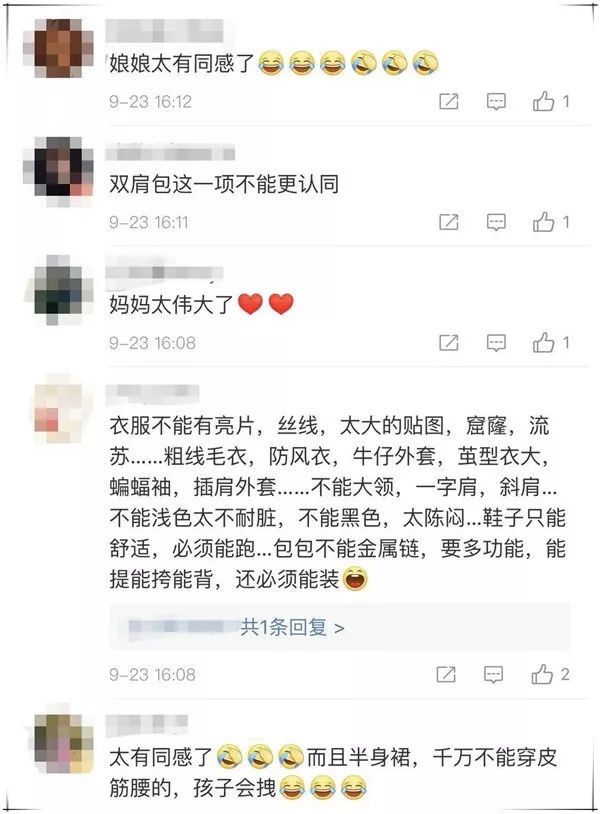
Task: Reply to the comment "娘娘太有同感了"
Action: [497, 101]
